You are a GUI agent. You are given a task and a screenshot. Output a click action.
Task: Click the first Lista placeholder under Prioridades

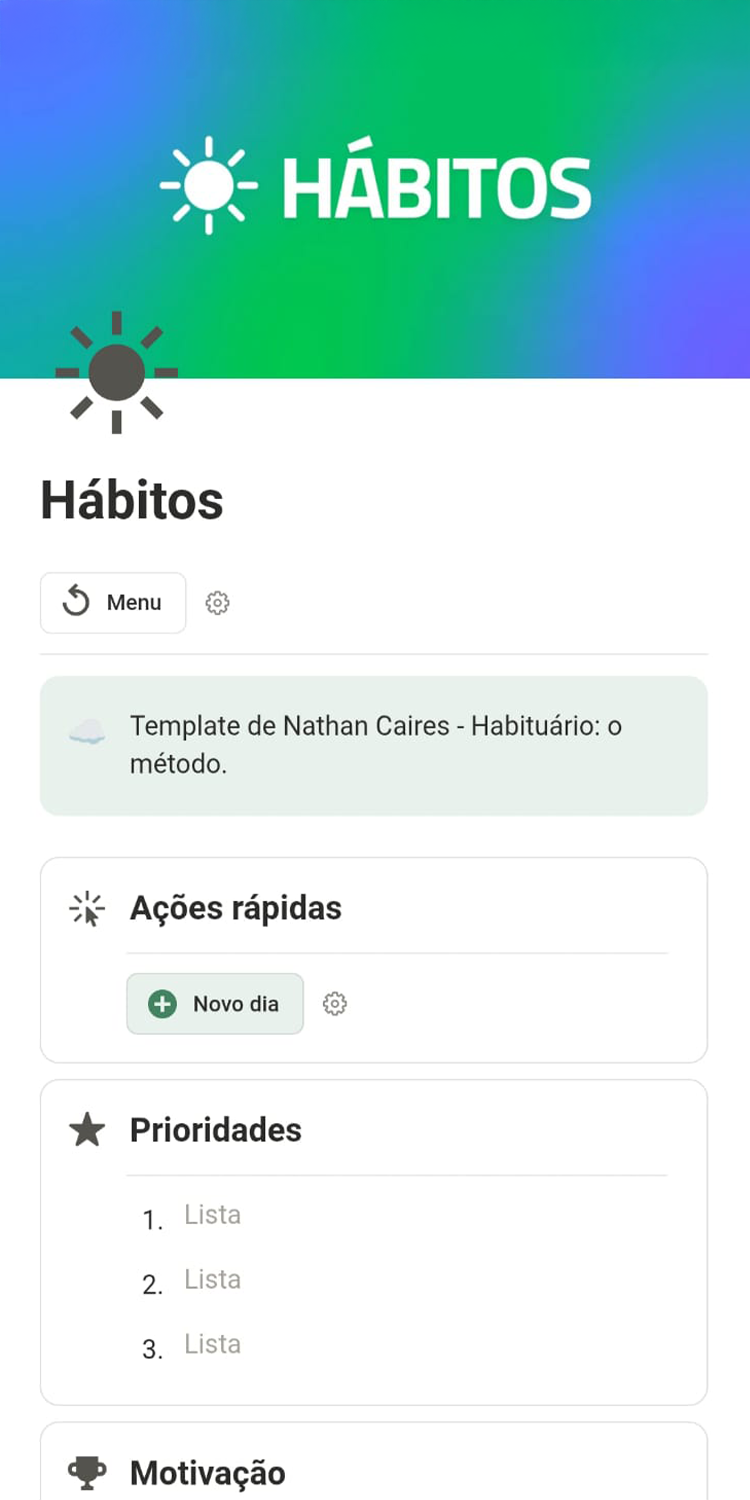(x=211, y=1214)
